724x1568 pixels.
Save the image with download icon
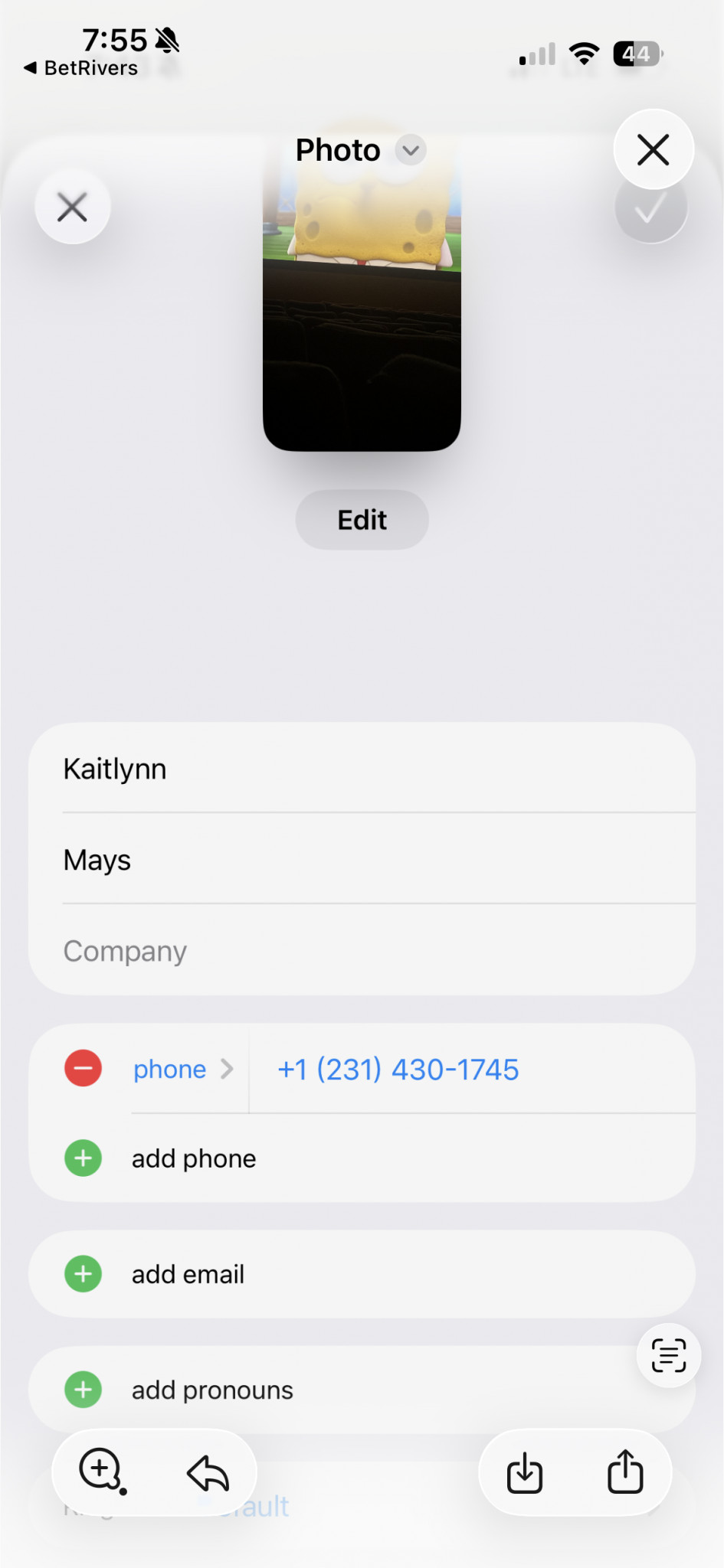pyautogui.click(x=525, y=1472)
